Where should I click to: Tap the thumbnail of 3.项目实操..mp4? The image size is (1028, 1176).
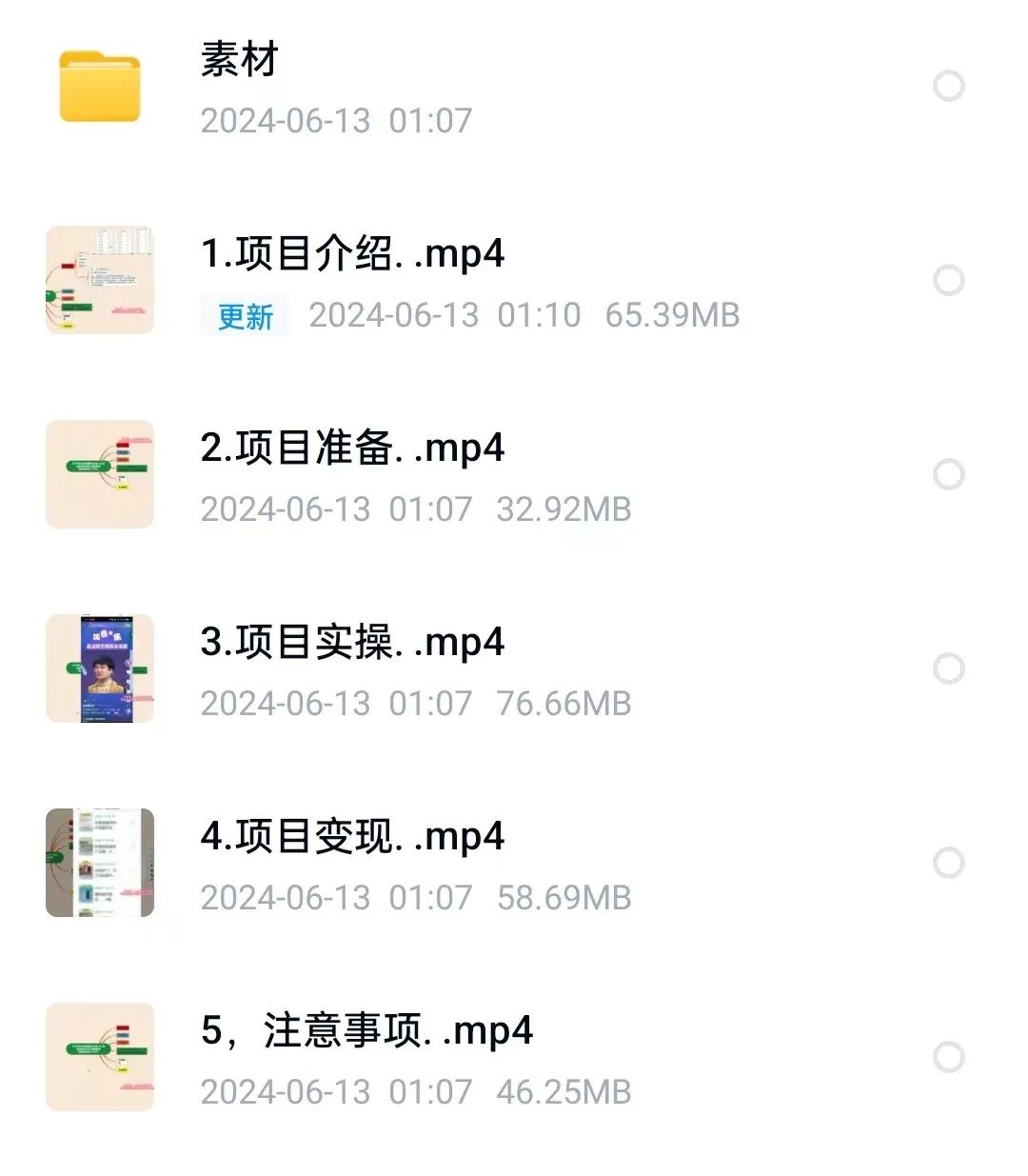coord(102,668)
